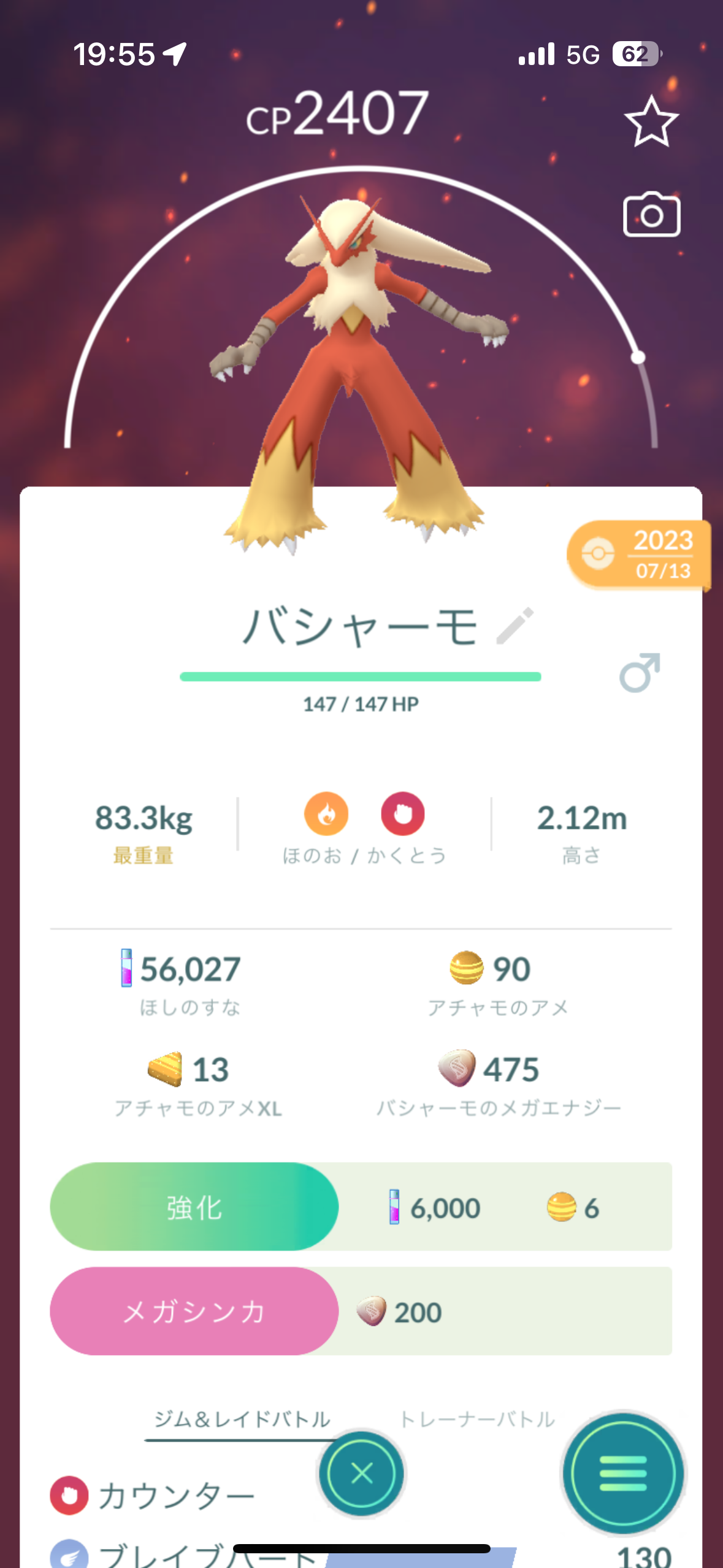Open the 2023 07/13 catch date badge
The image size is (723, 1568).
coord(640,555)
